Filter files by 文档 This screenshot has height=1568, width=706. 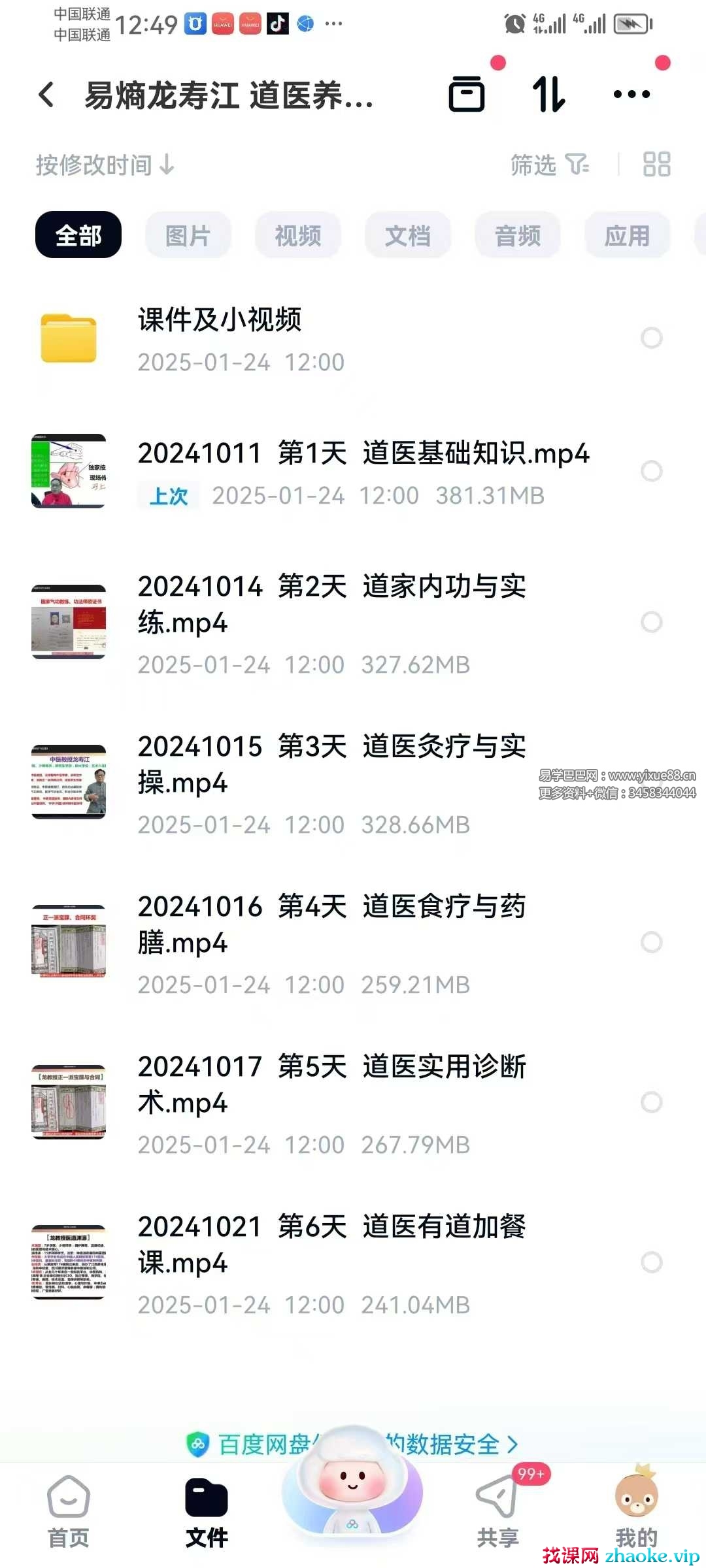[407, 235]
